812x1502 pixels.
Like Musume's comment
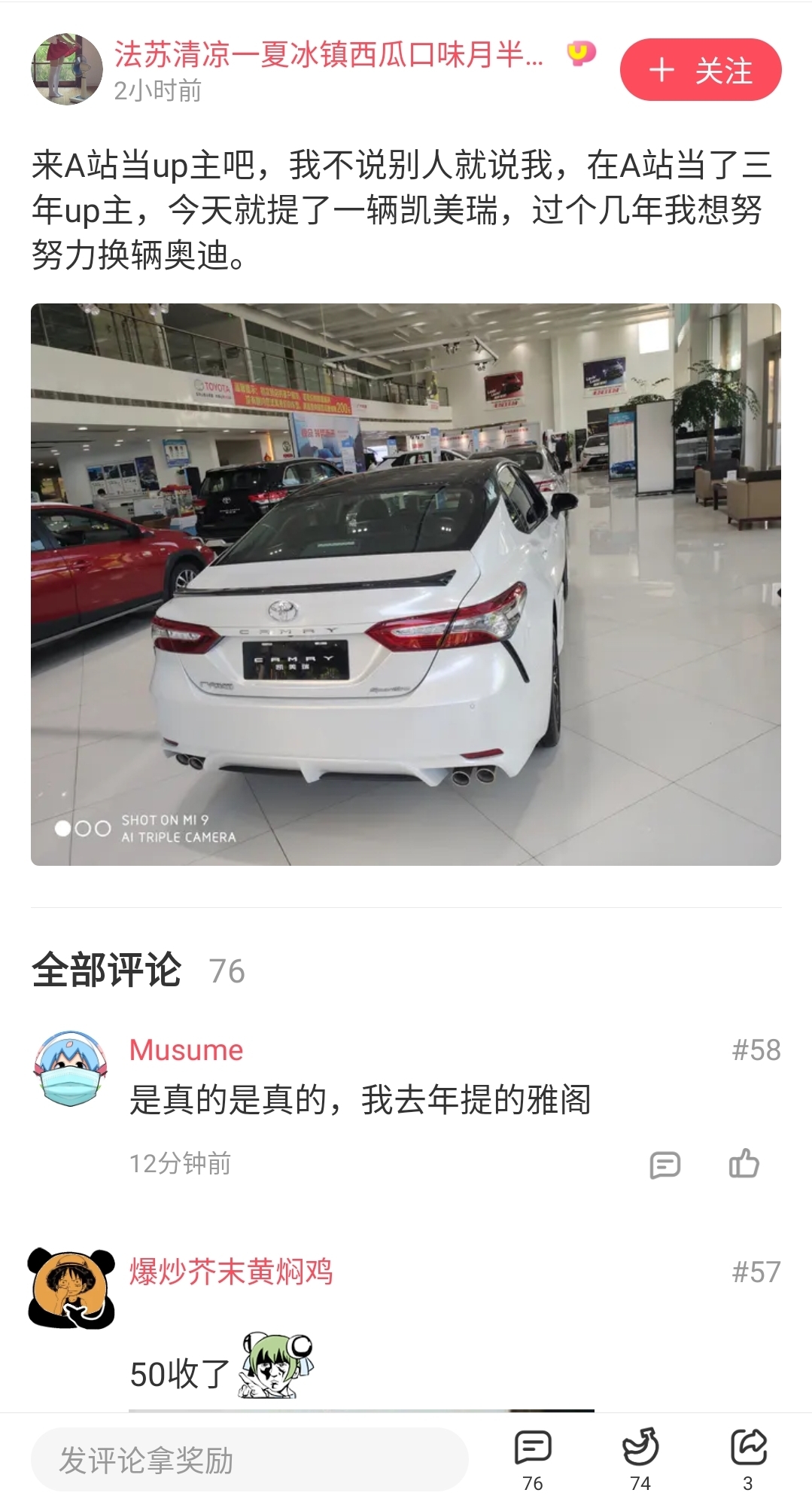point(744,1163)
